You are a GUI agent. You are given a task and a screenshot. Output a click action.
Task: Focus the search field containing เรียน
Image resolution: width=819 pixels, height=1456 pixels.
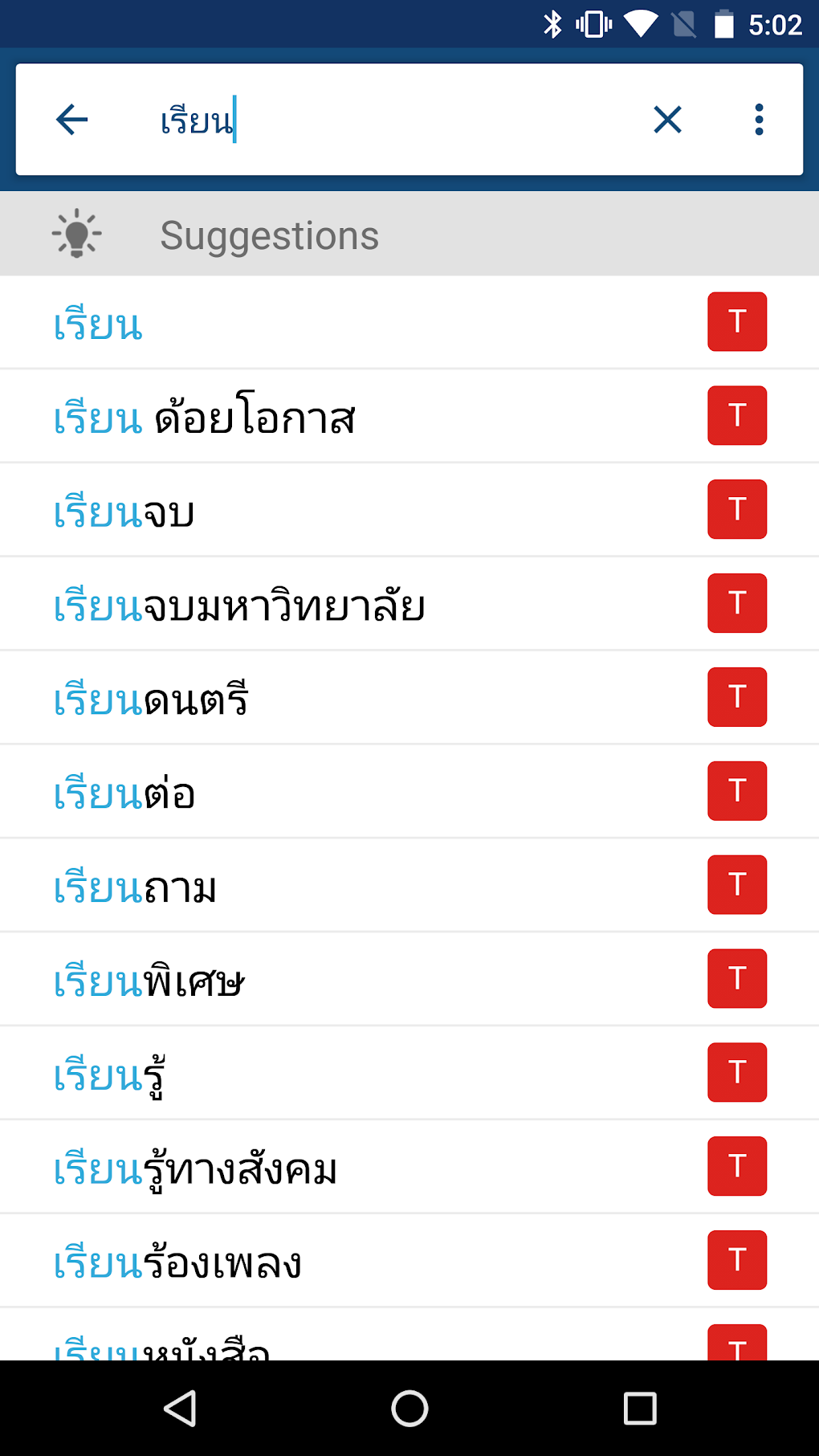click(x=385, y=120)
